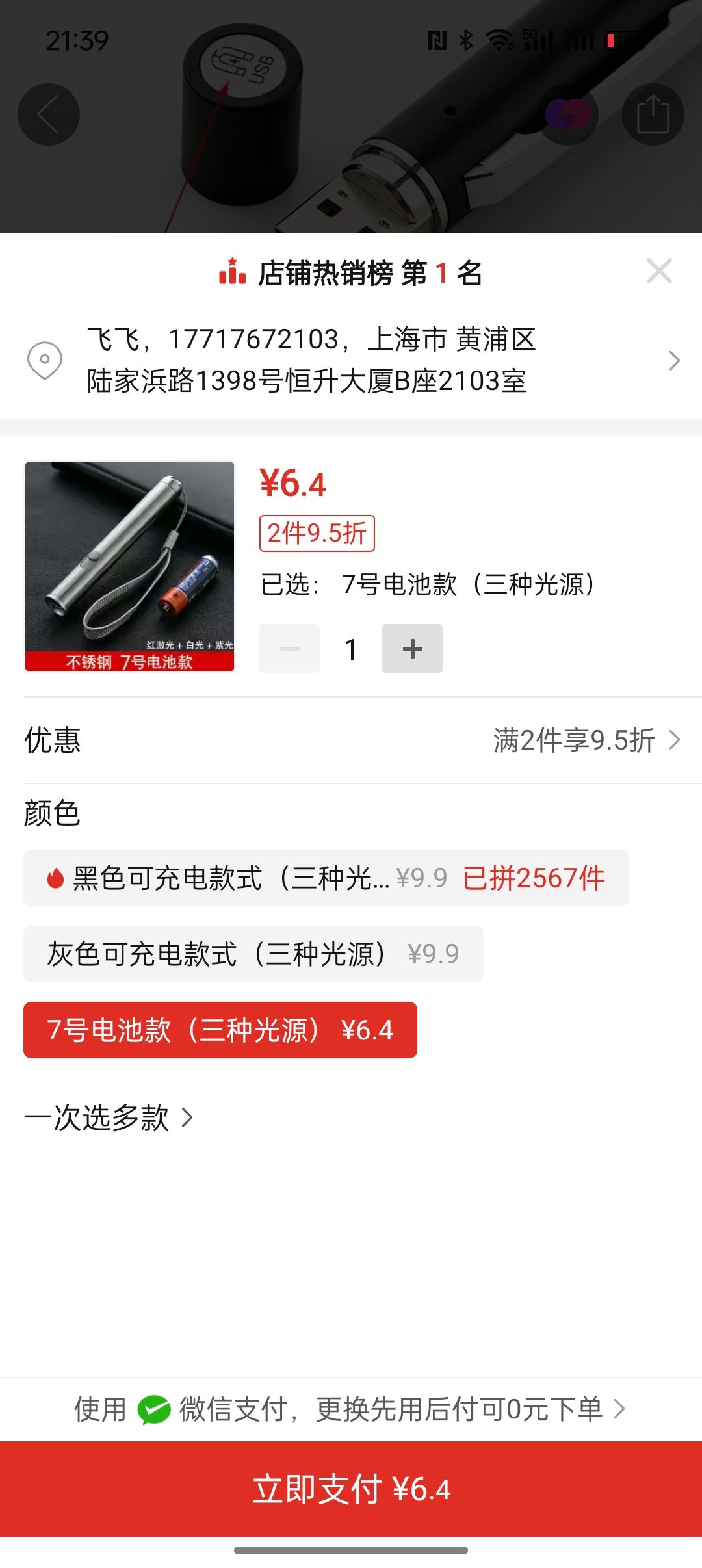This screenshot has width=702, height=1568.
Task: Enlarge the selected product thumbnail image
Action: (x=129, y=566)
